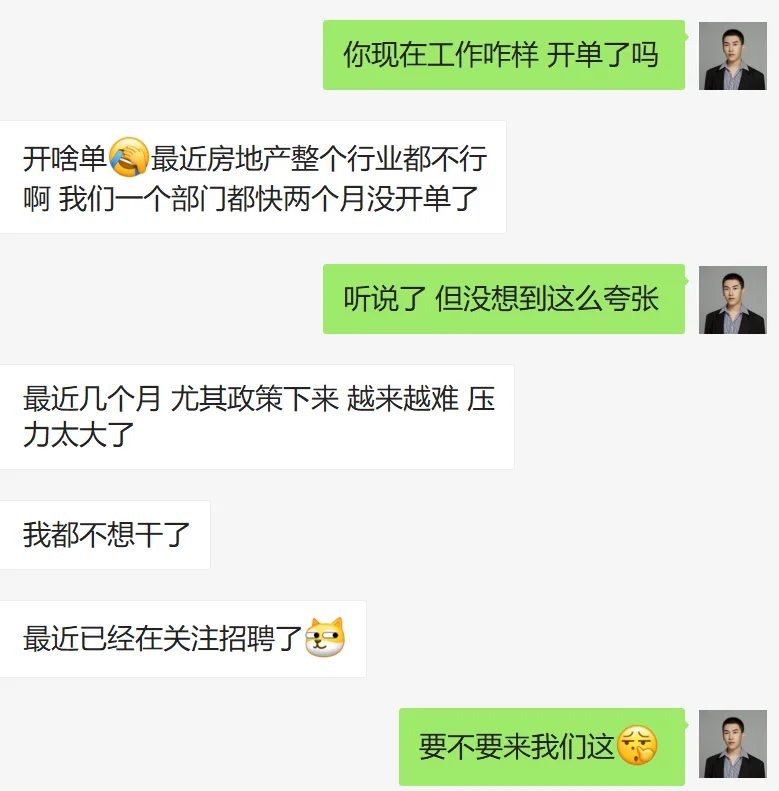This screenshot has width=779, height=791.
Task: Open sender's avatar beside "你现在工作咋样" message
Action: click(x=732, y=56)
